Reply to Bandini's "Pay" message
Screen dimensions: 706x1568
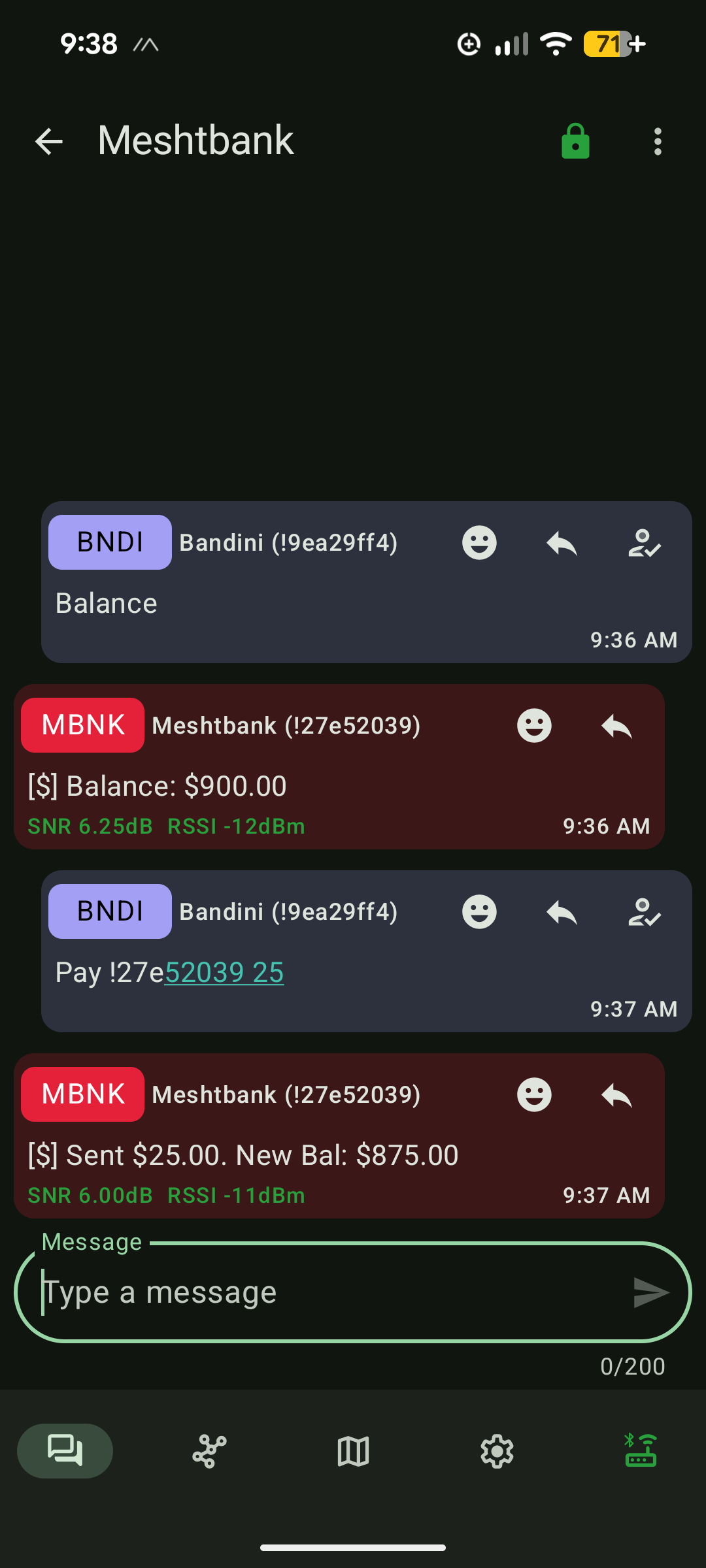(x=562, y=912)
